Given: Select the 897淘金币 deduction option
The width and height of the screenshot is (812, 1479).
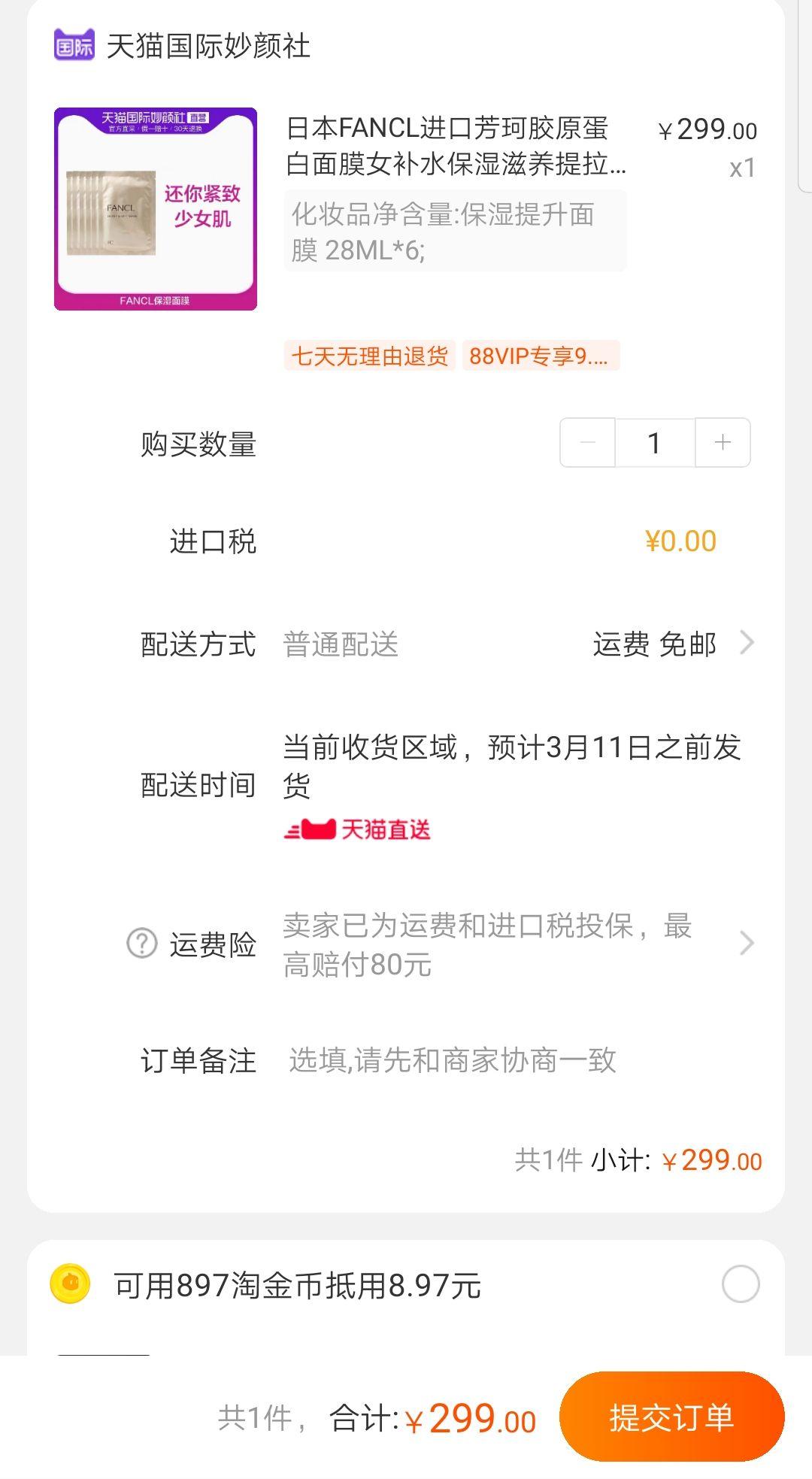Looking at the screenshot, I should tap(741, 1284).
